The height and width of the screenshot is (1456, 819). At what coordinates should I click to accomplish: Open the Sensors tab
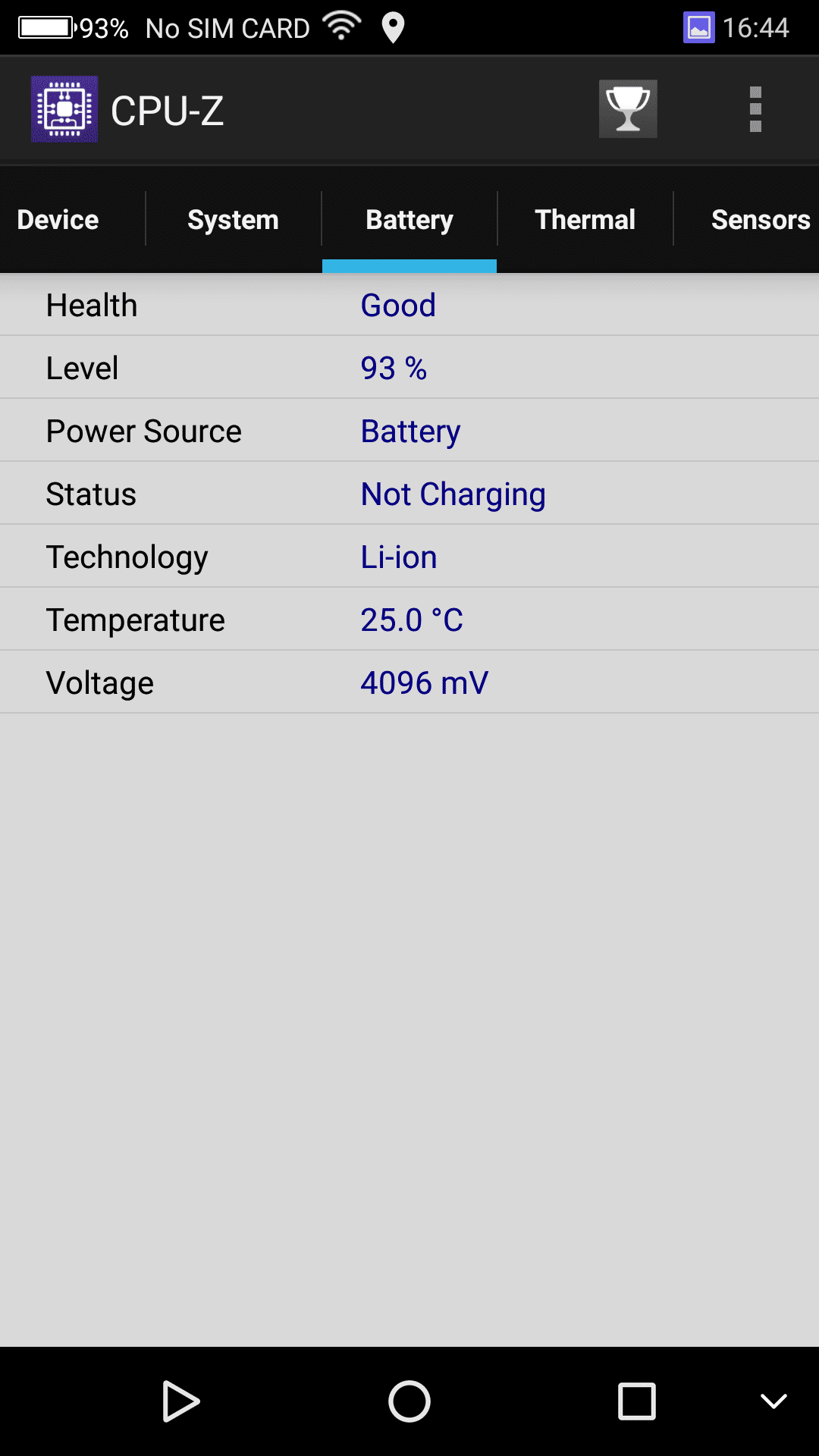(x=760, y=220)
